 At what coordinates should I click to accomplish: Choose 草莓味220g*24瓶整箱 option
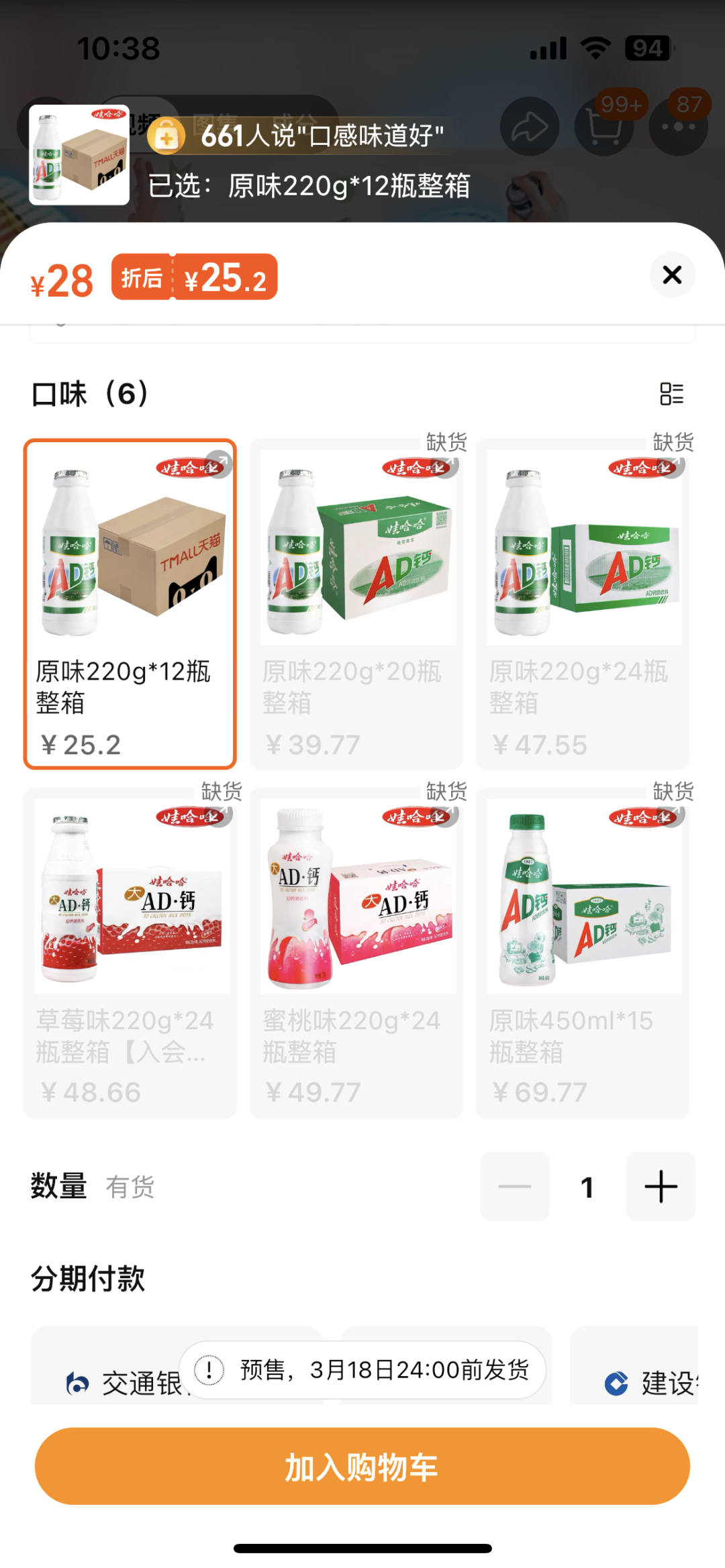coord(130,953)
